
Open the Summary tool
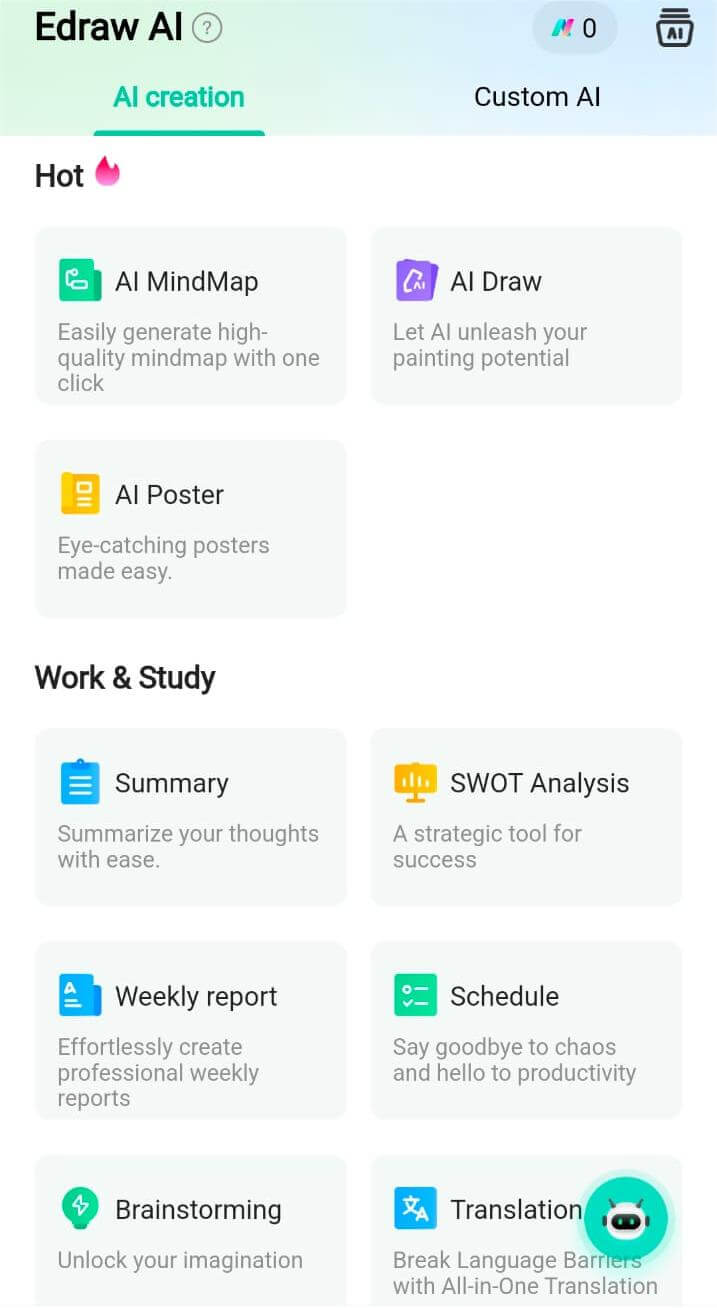click(x=190, y=816)
